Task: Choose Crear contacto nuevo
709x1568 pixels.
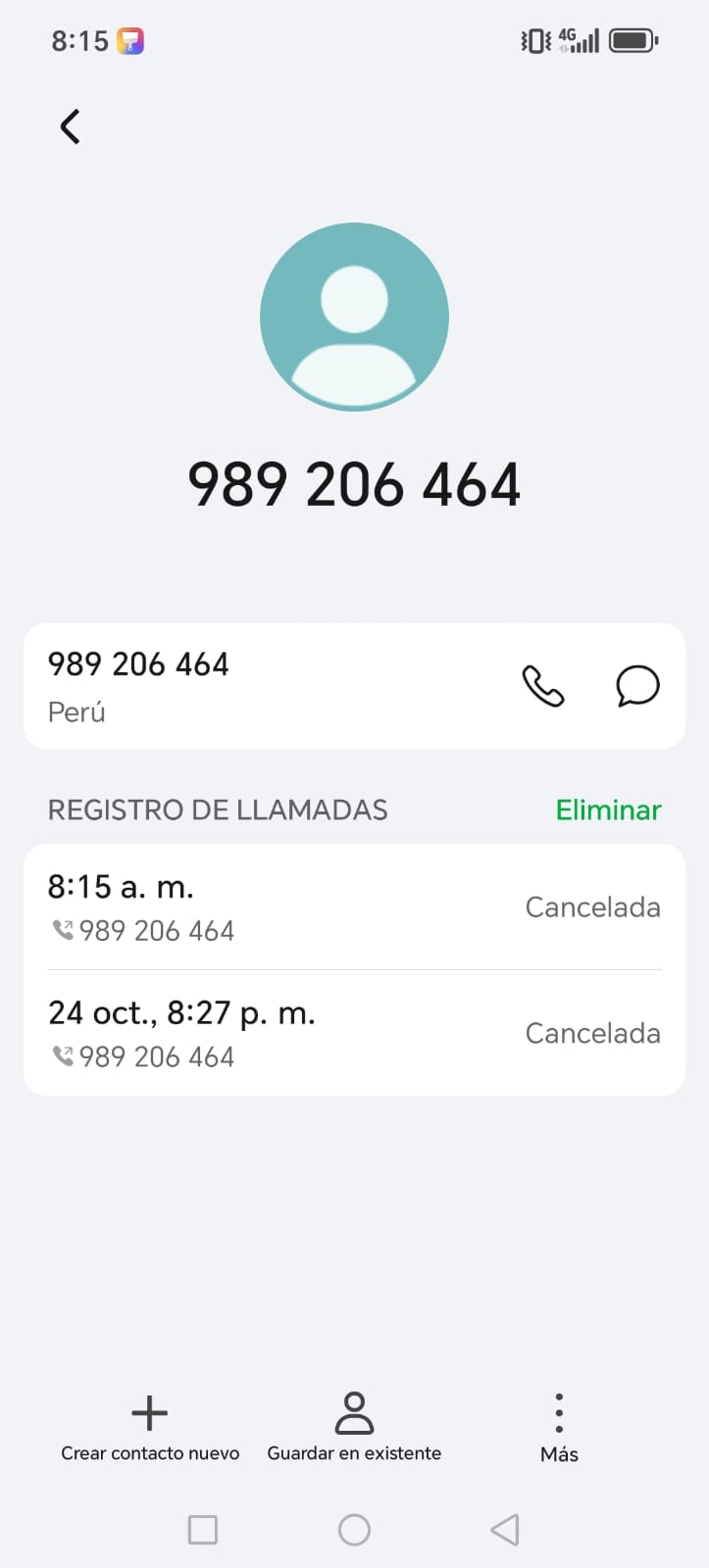Action: coord(150,1428)
